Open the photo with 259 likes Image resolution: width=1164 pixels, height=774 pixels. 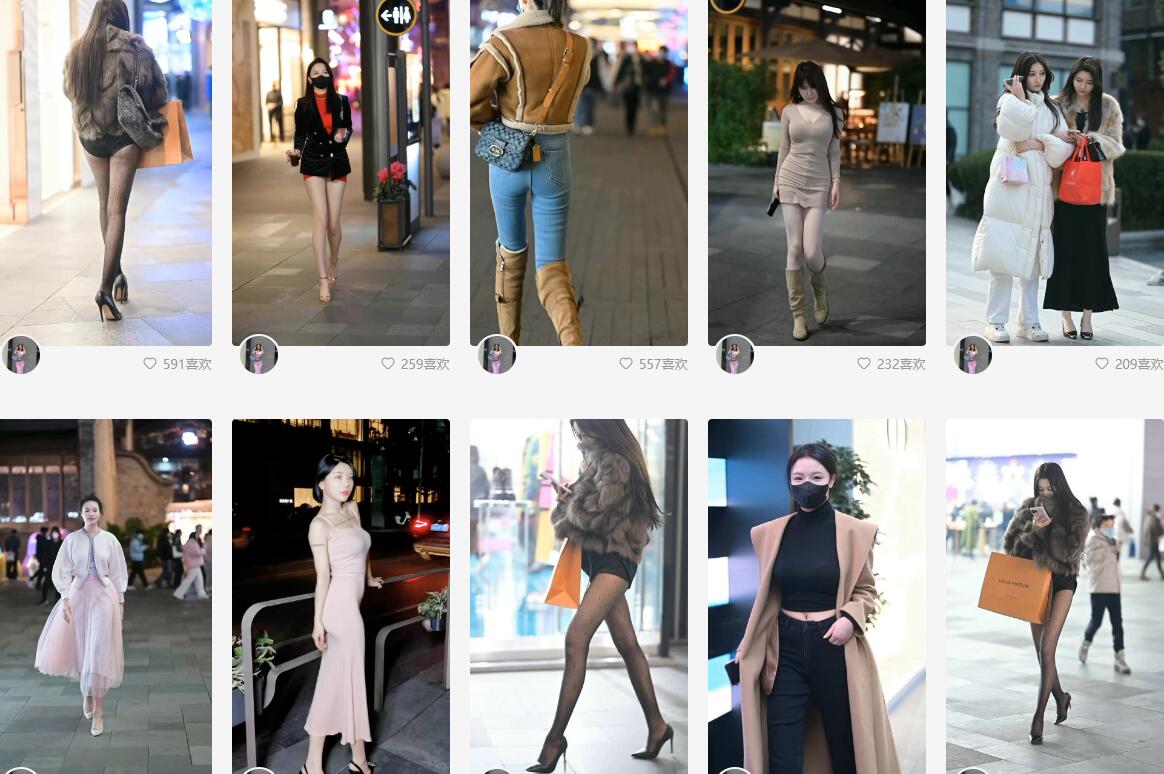(x=341, y=170)
